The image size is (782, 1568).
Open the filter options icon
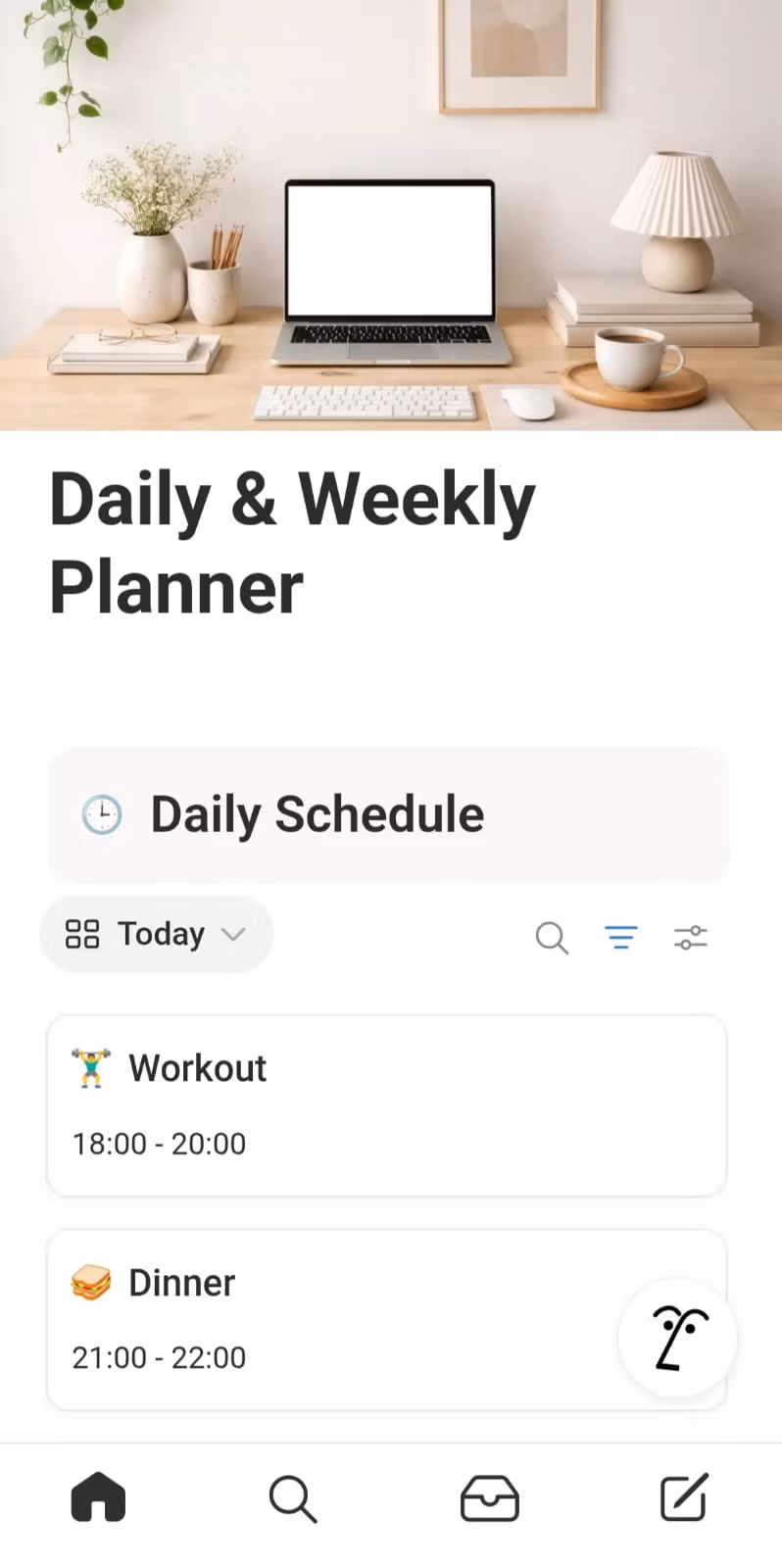(x=620, y=938)
